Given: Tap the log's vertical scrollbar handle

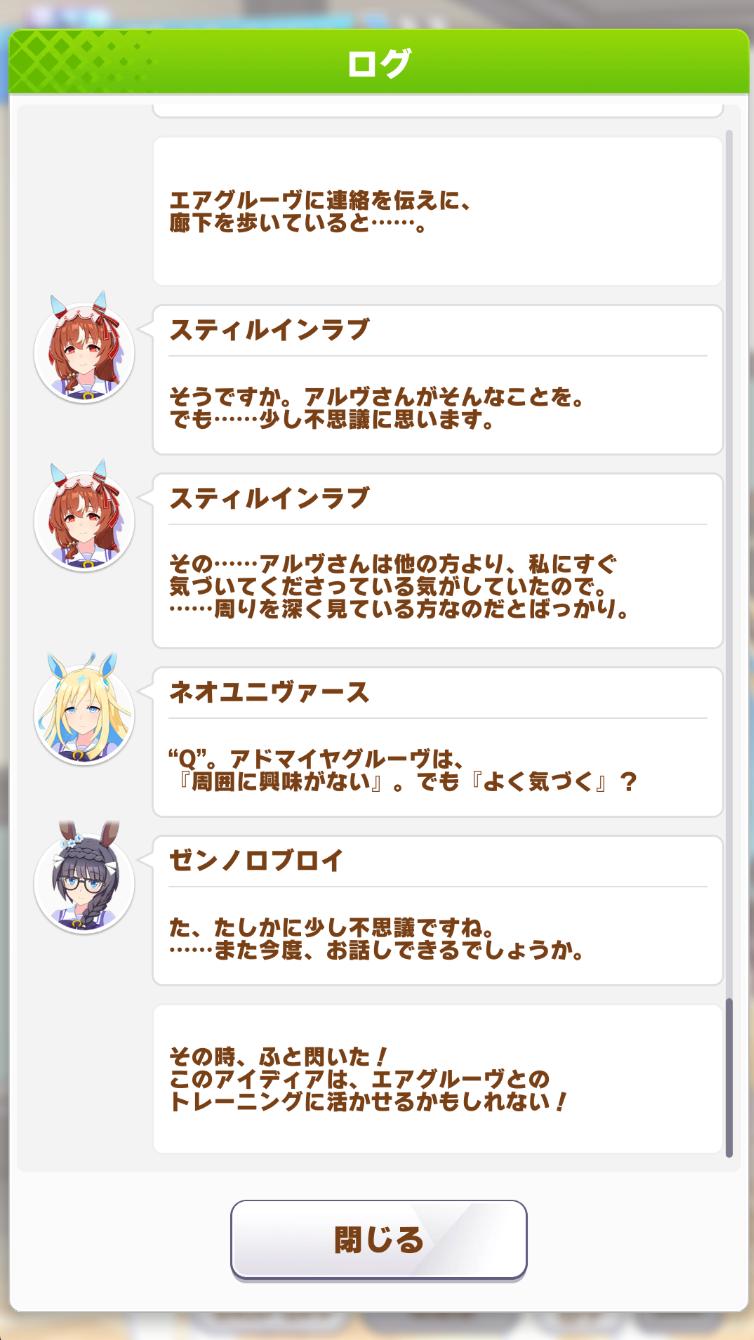Looking at the screenshot, I should [729, 1076].
